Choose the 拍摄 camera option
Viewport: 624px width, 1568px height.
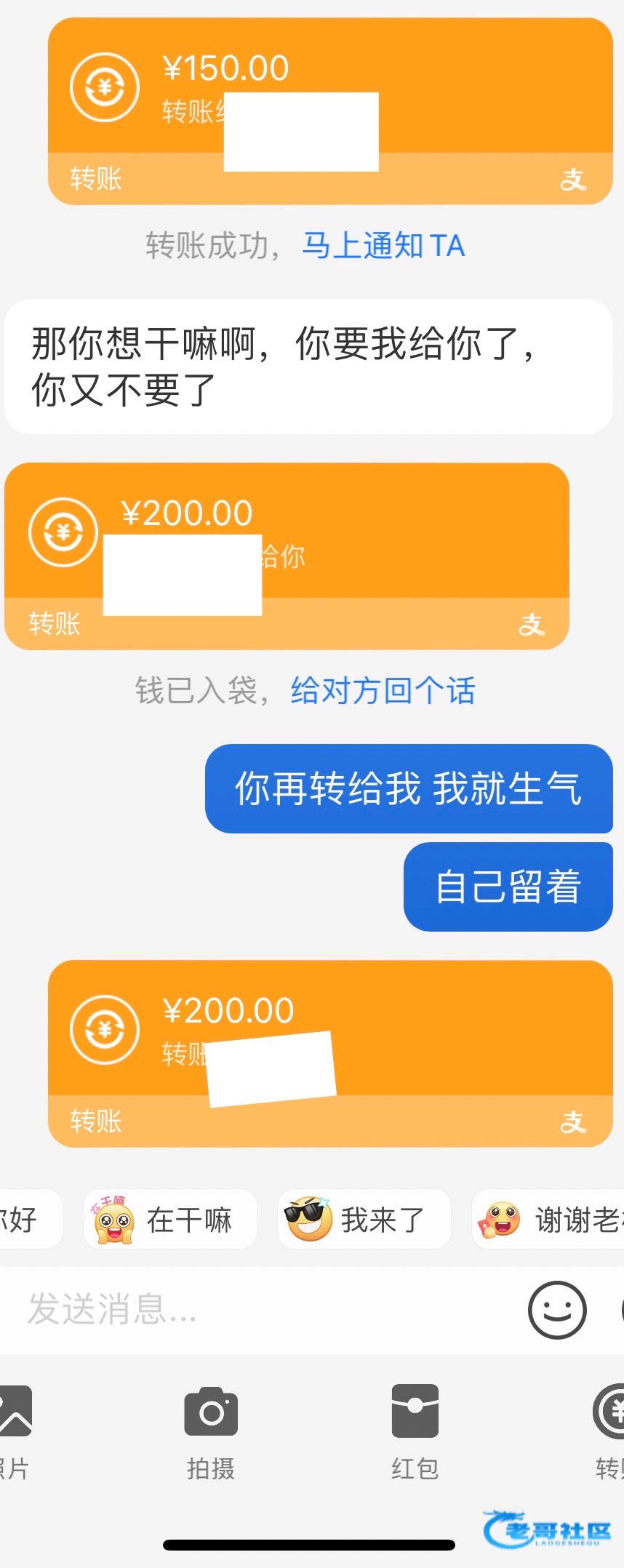[211, 1430]
